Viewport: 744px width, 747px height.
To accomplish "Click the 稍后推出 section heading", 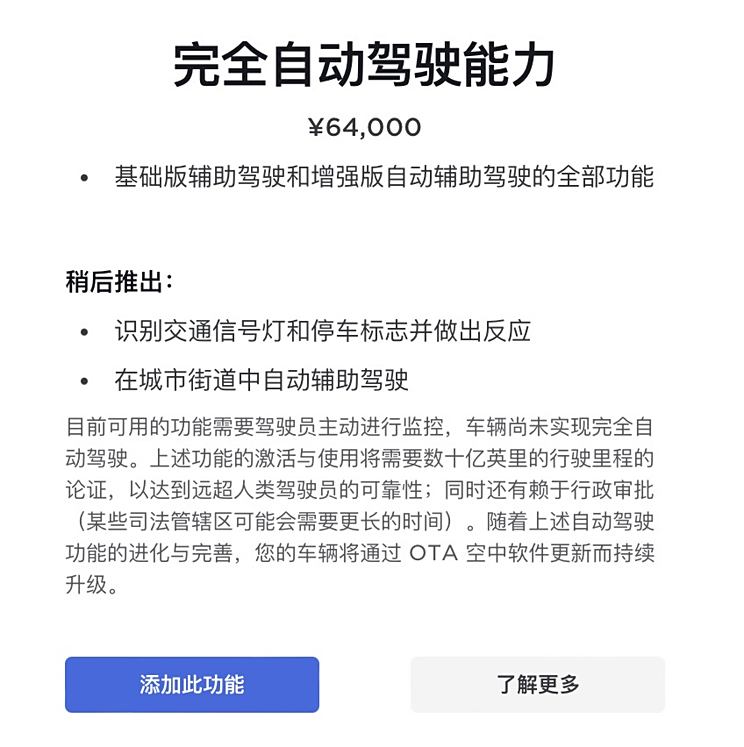I will coord(119,282).
